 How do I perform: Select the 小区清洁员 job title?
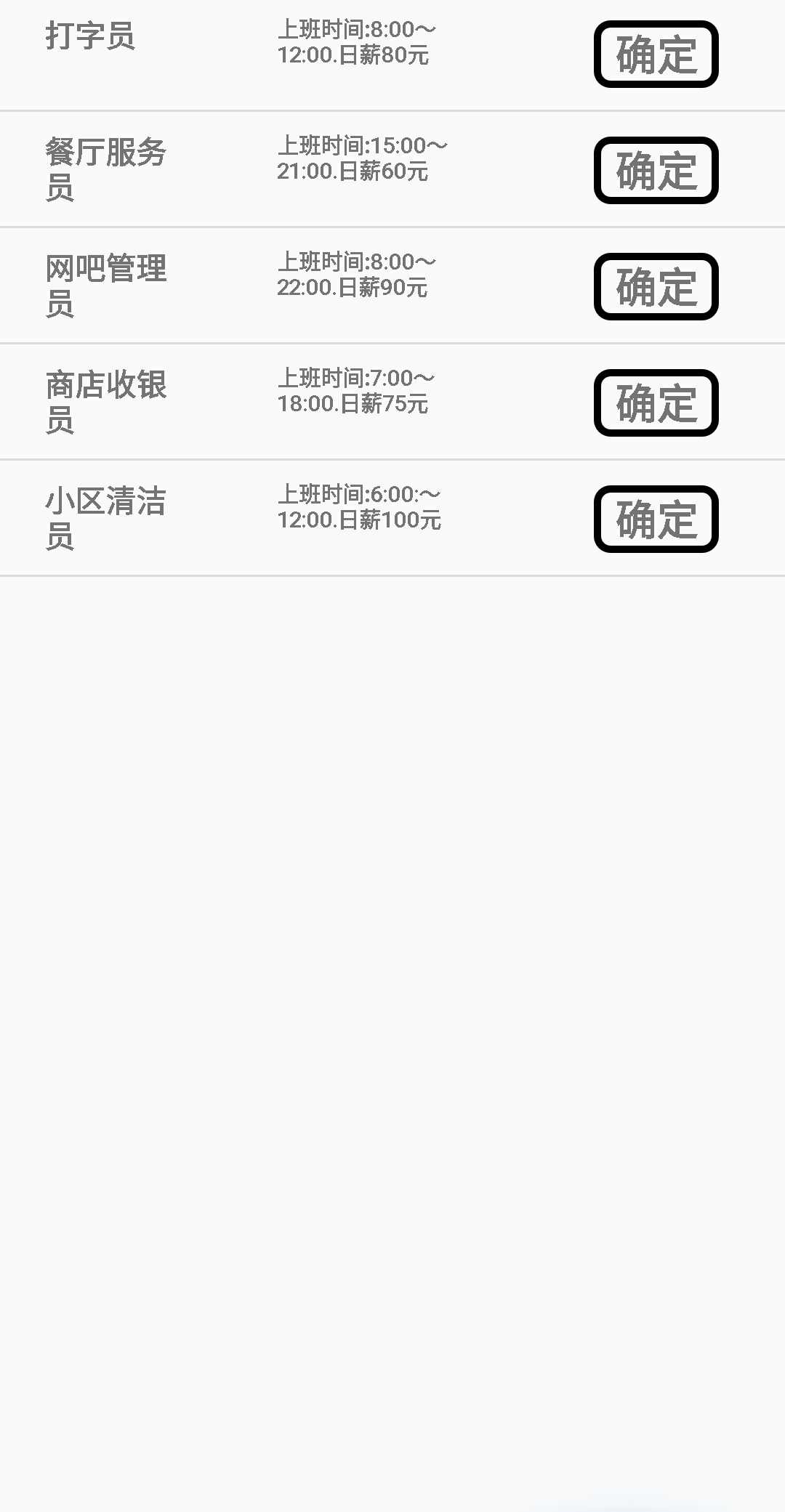[x=105, y=518]
